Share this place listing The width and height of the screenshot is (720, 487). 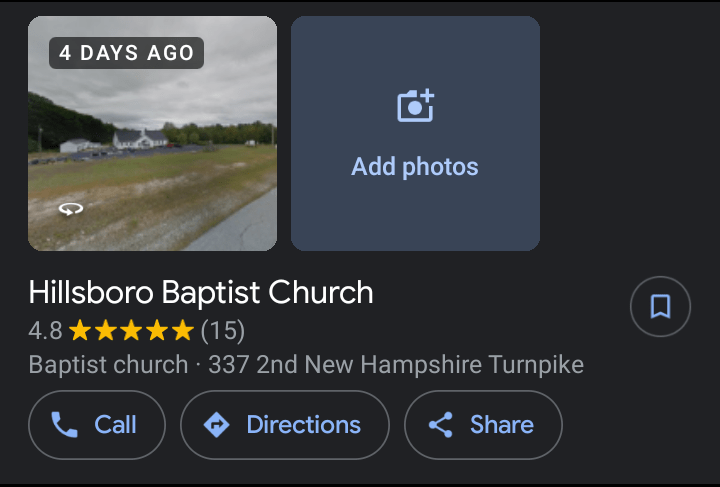[x=482, y=425]
